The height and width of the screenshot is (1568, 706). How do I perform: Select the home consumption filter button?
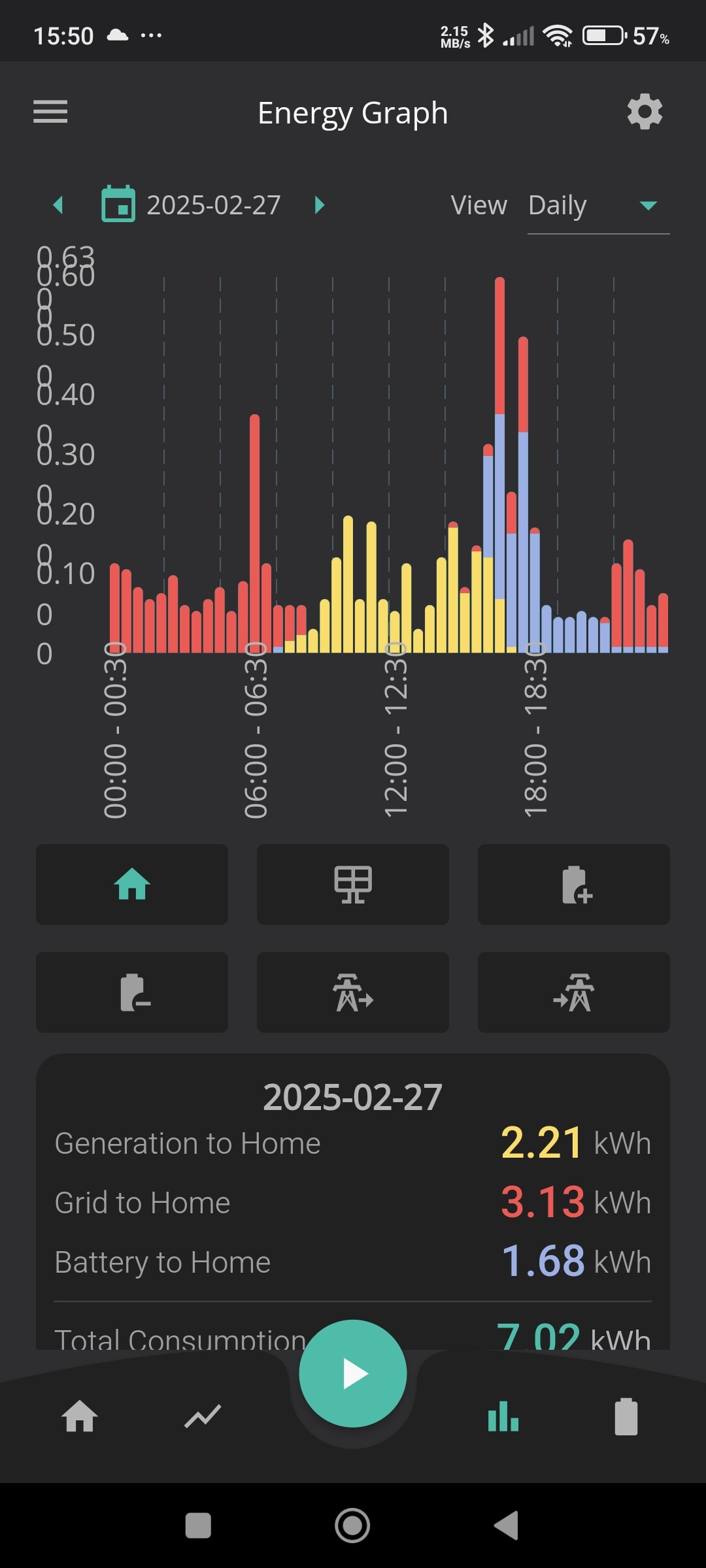point(132,885)
